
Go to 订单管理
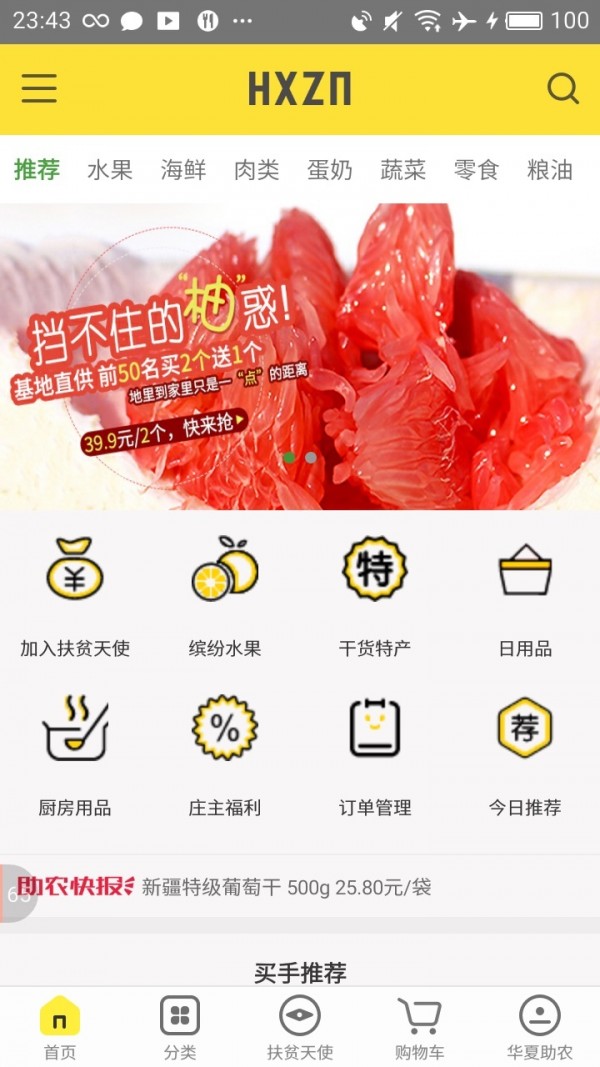click(x=375, y=755)
